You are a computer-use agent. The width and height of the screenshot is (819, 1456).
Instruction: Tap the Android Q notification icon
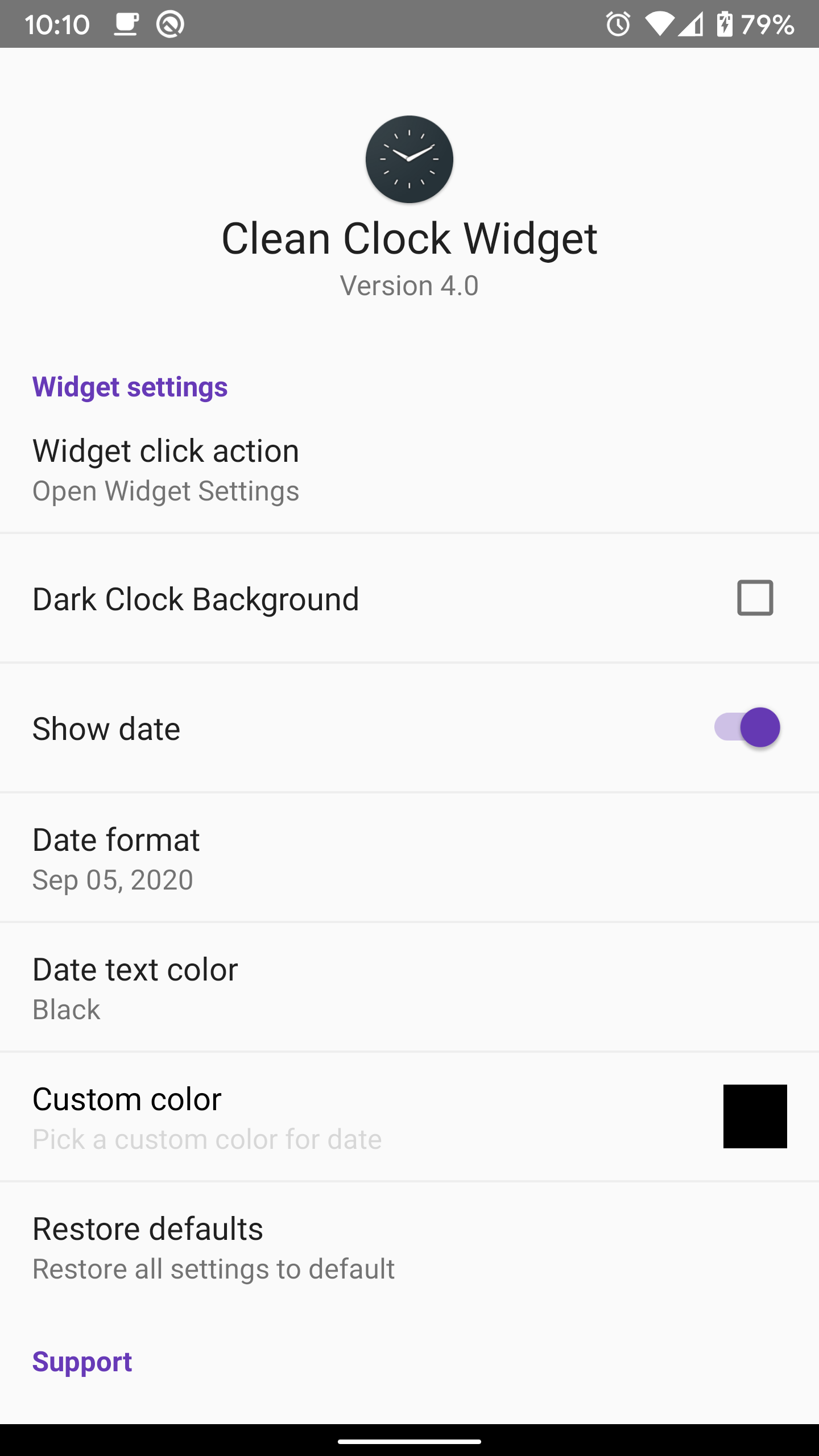[x=170, y=23]
